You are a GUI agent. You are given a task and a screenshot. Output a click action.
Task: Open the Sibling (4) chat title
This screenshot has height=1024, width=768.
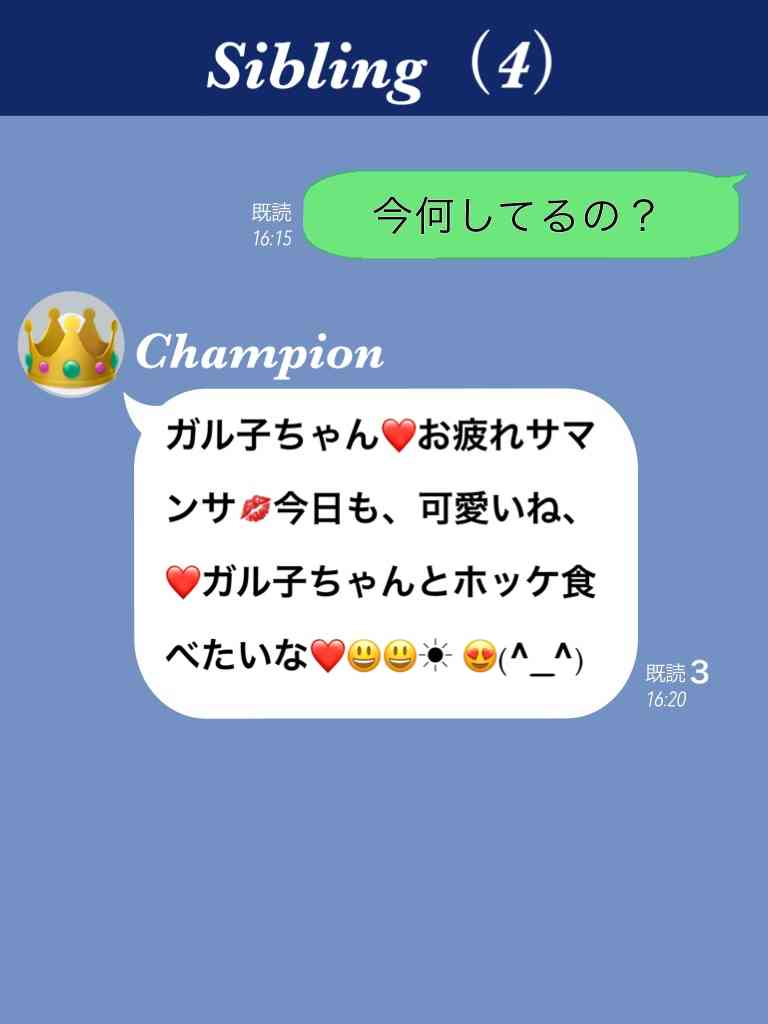click(384, 60)
